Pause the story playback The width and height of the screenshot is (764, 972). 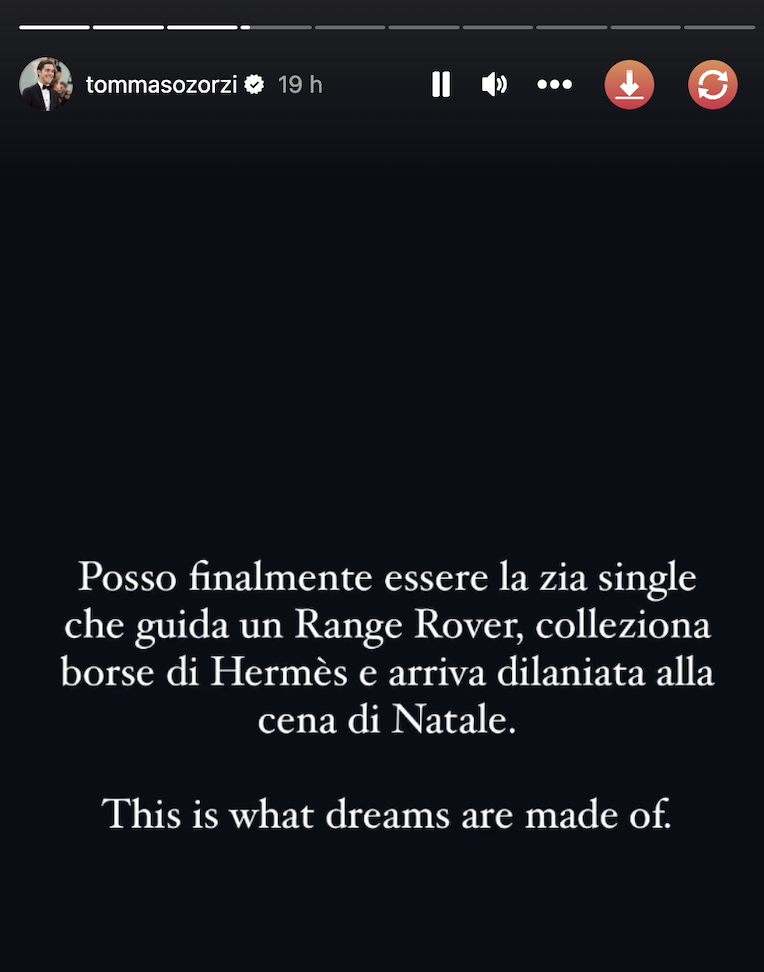(x=441, y=85)
